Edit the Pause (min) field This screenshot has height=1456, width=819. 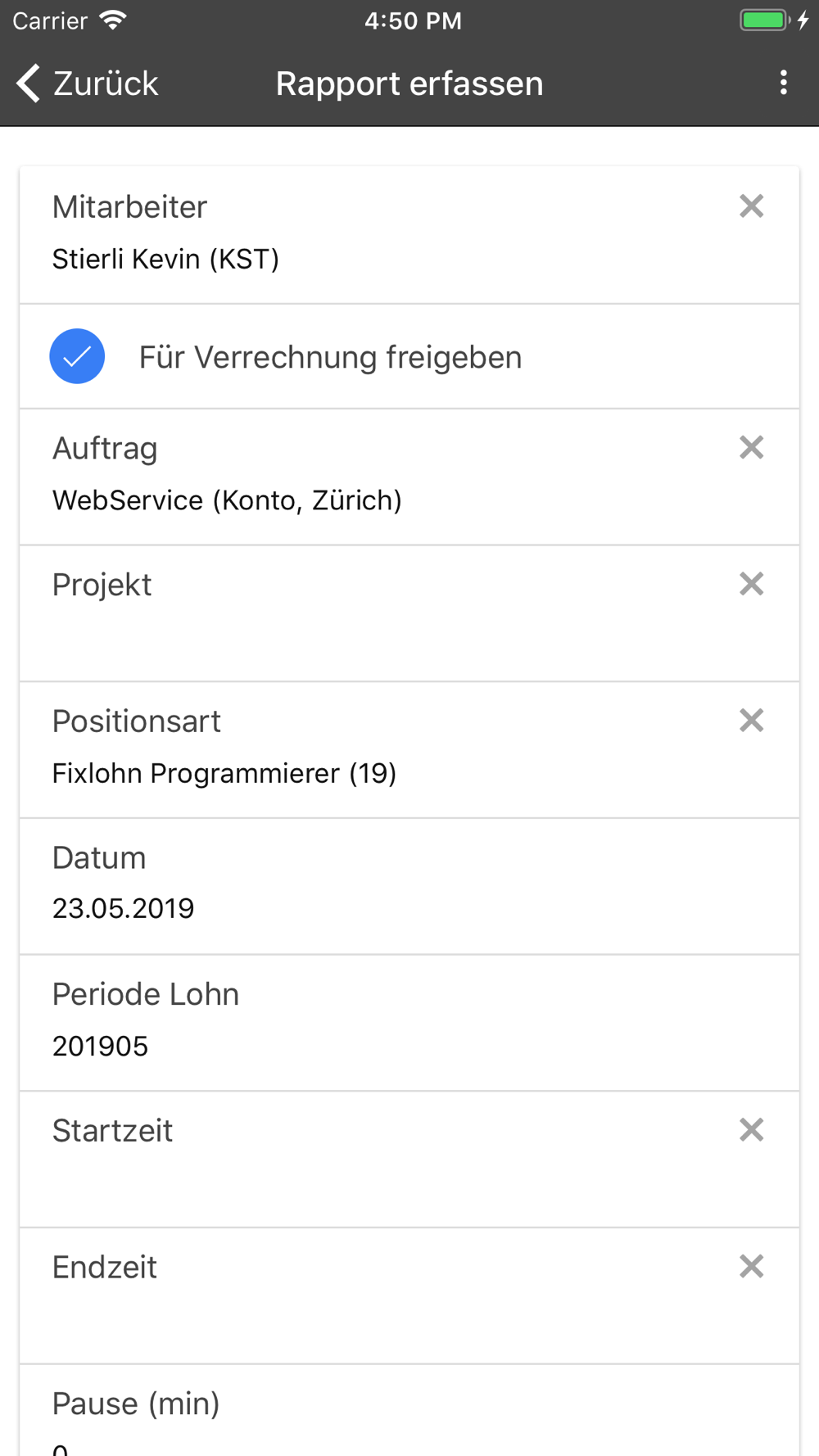coord(409,1410)
